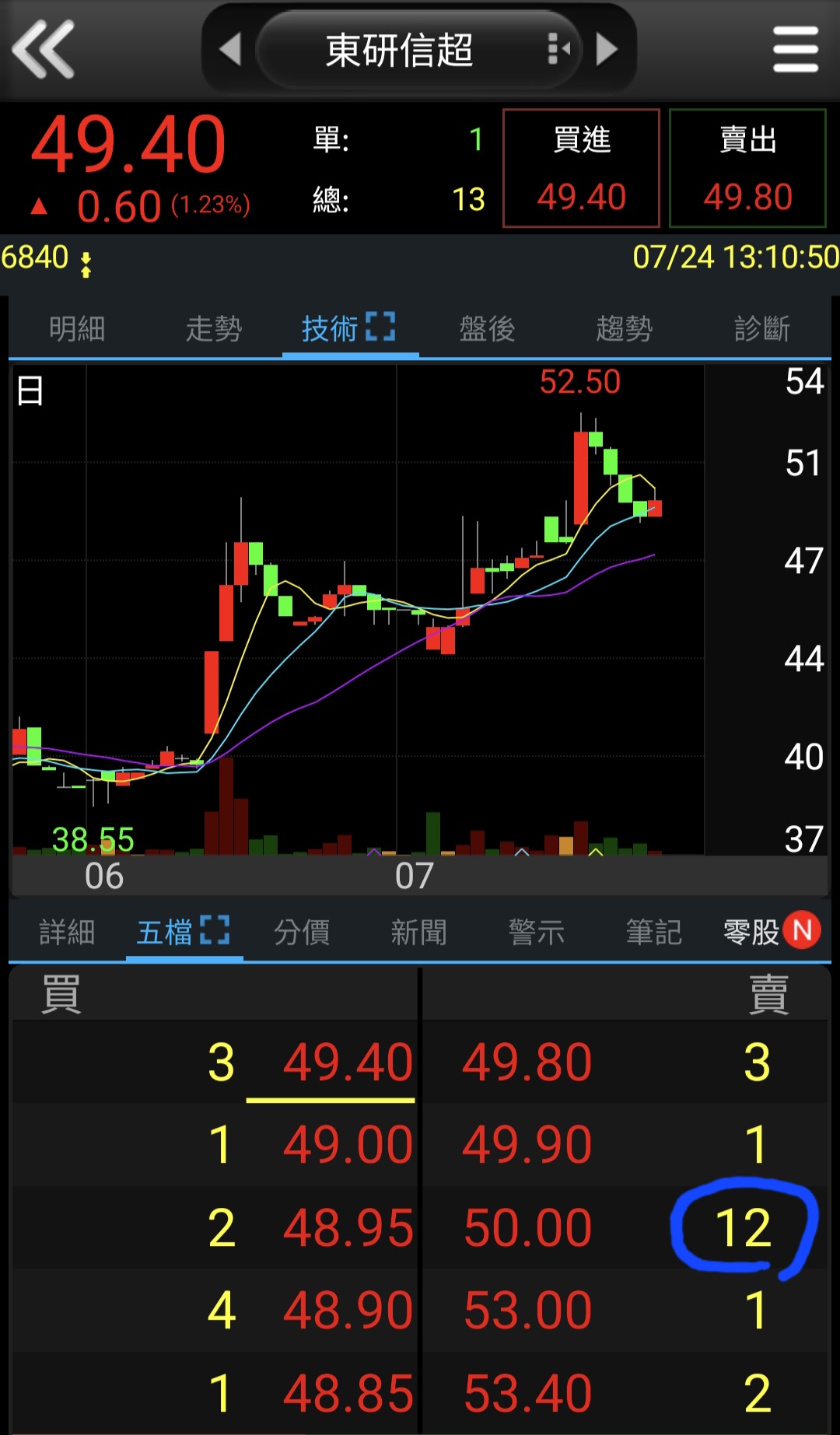Image resolution: width=840 pixels, height=1435 pixels.
Task: Open the 新聞 tab
Action: tap(419, 932)
